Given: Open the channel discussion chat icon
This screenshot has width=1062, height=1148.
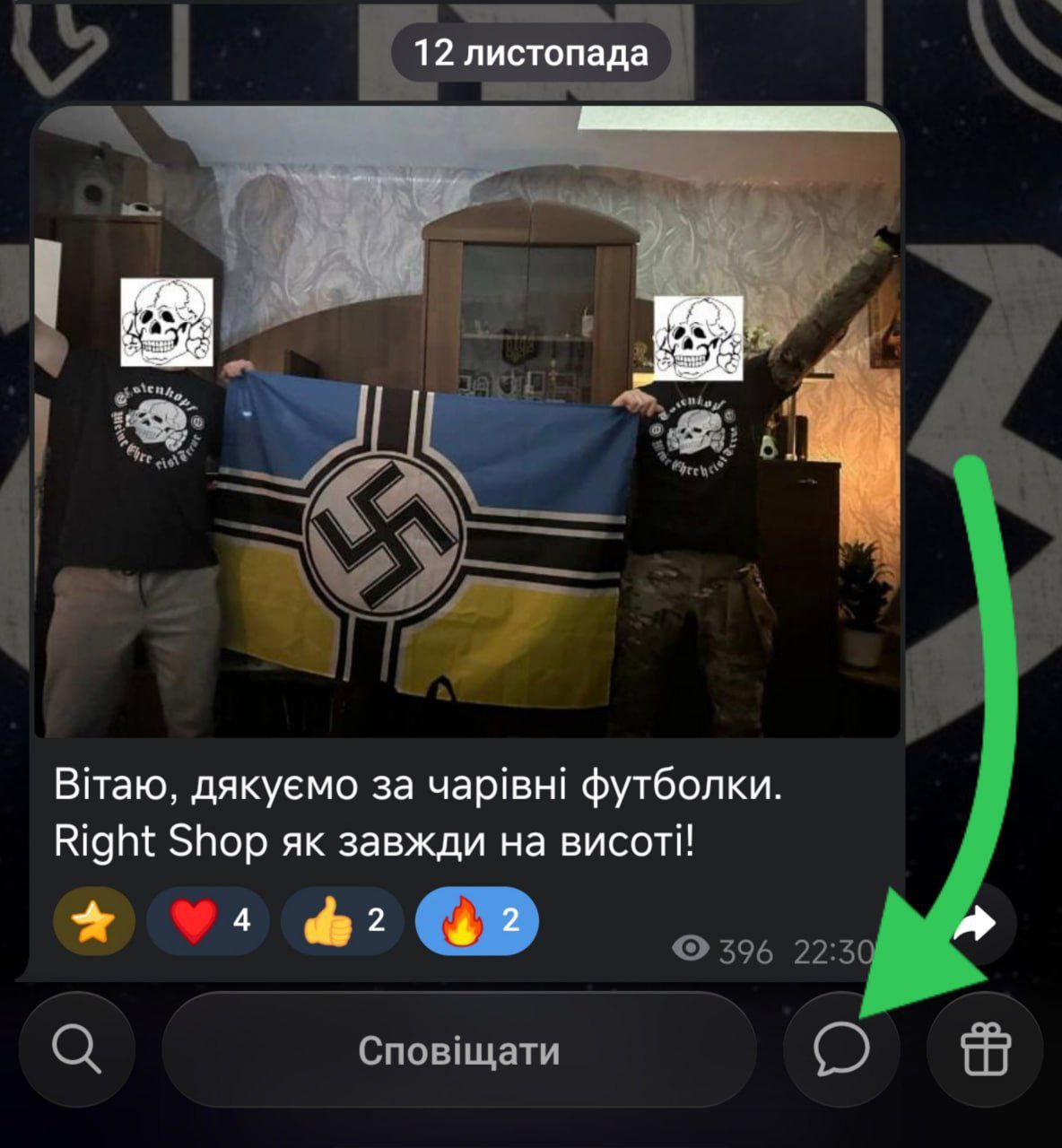Looking at the screenshot, I should pos(841,1048).
